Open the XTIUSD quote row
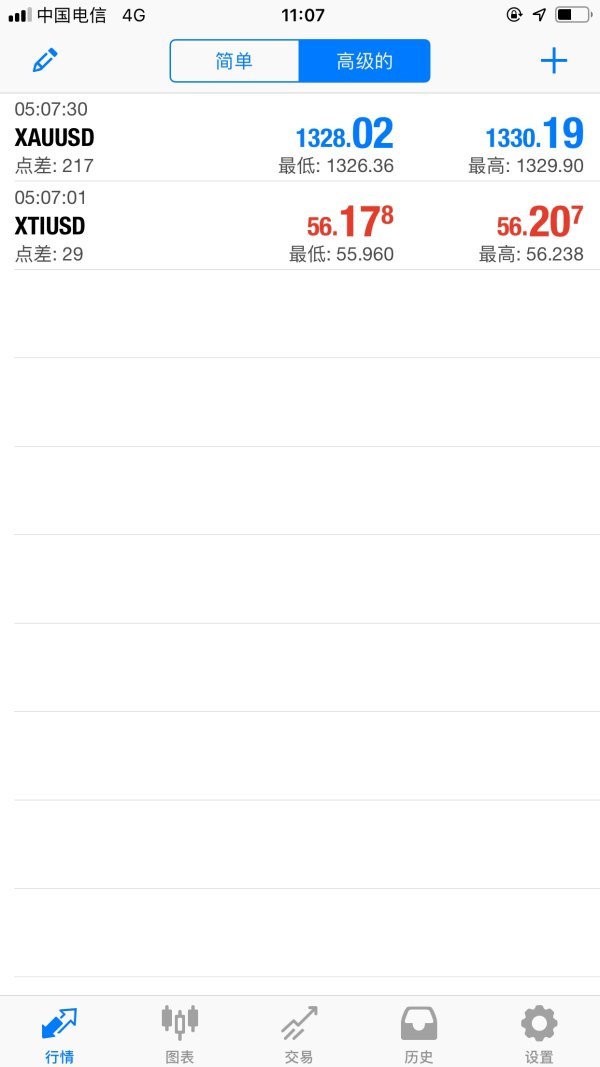 pyautogui.click(x=300, y=226)
